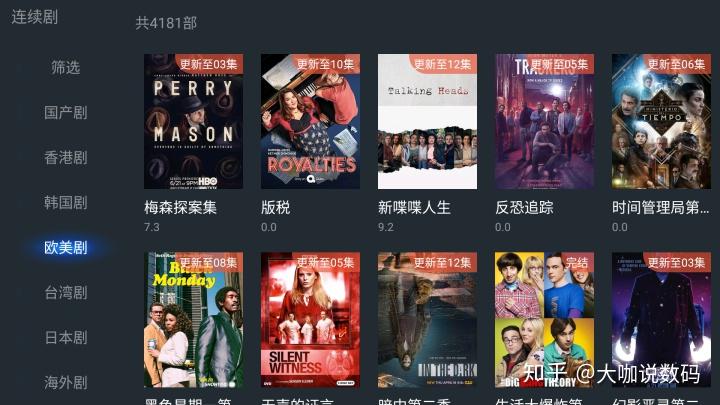The width and height of the screenshot is (720, 405).
Task: Select the 国产剧 category
Action: [x=66, y=112]
